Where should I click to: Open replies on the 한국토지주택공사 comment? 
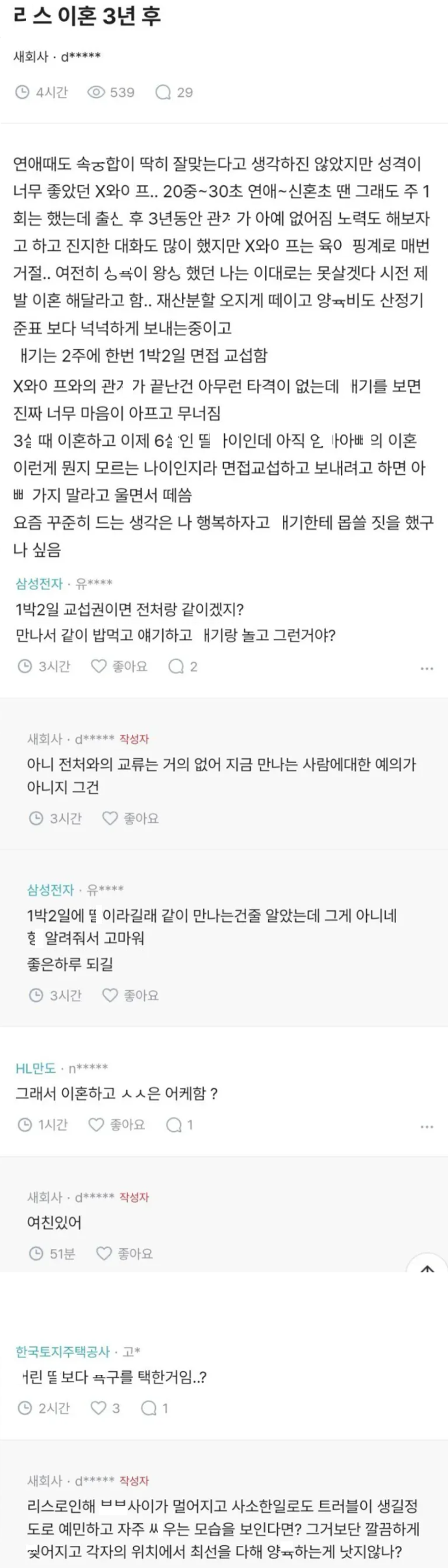click(x=155, y=1408)
